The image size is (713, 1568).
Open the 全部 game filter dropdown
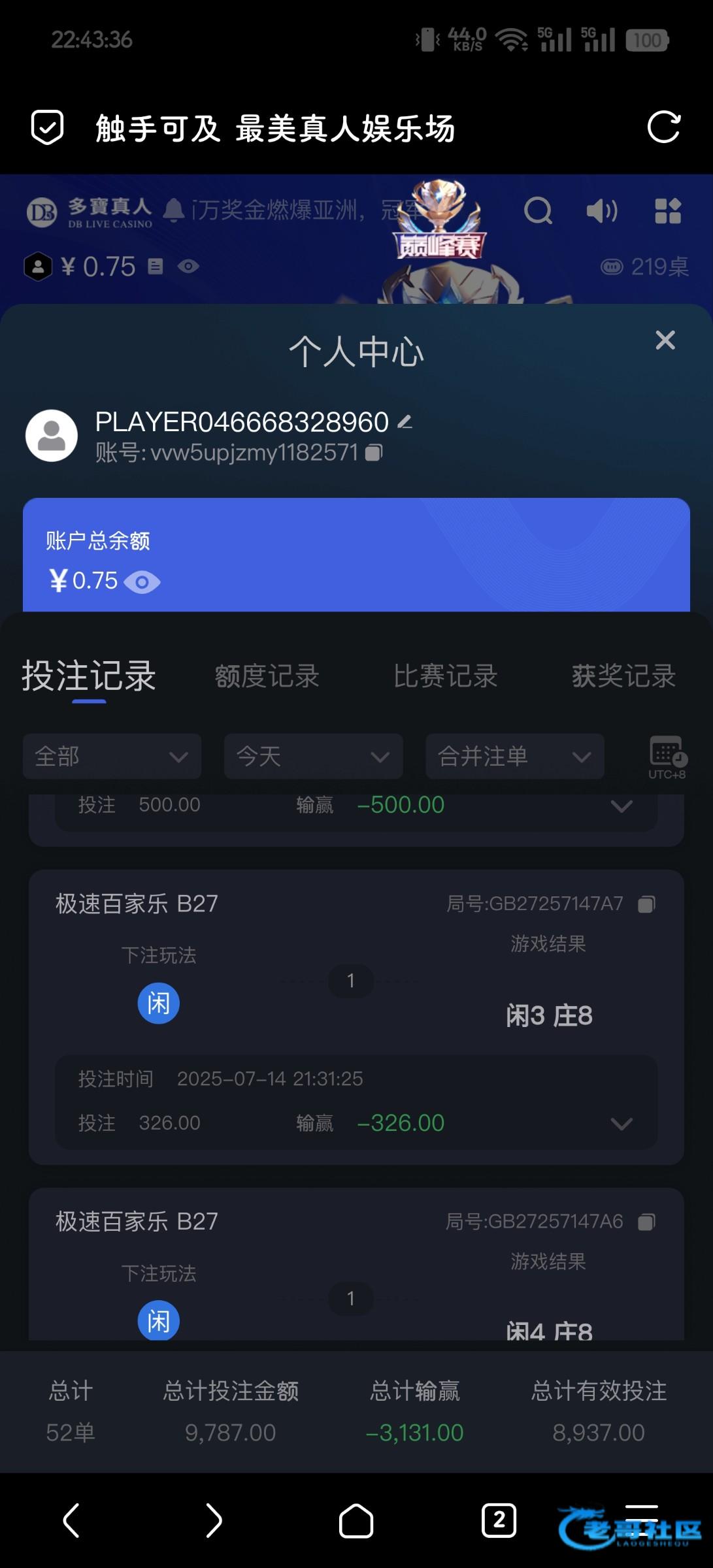tap(112, 756)
